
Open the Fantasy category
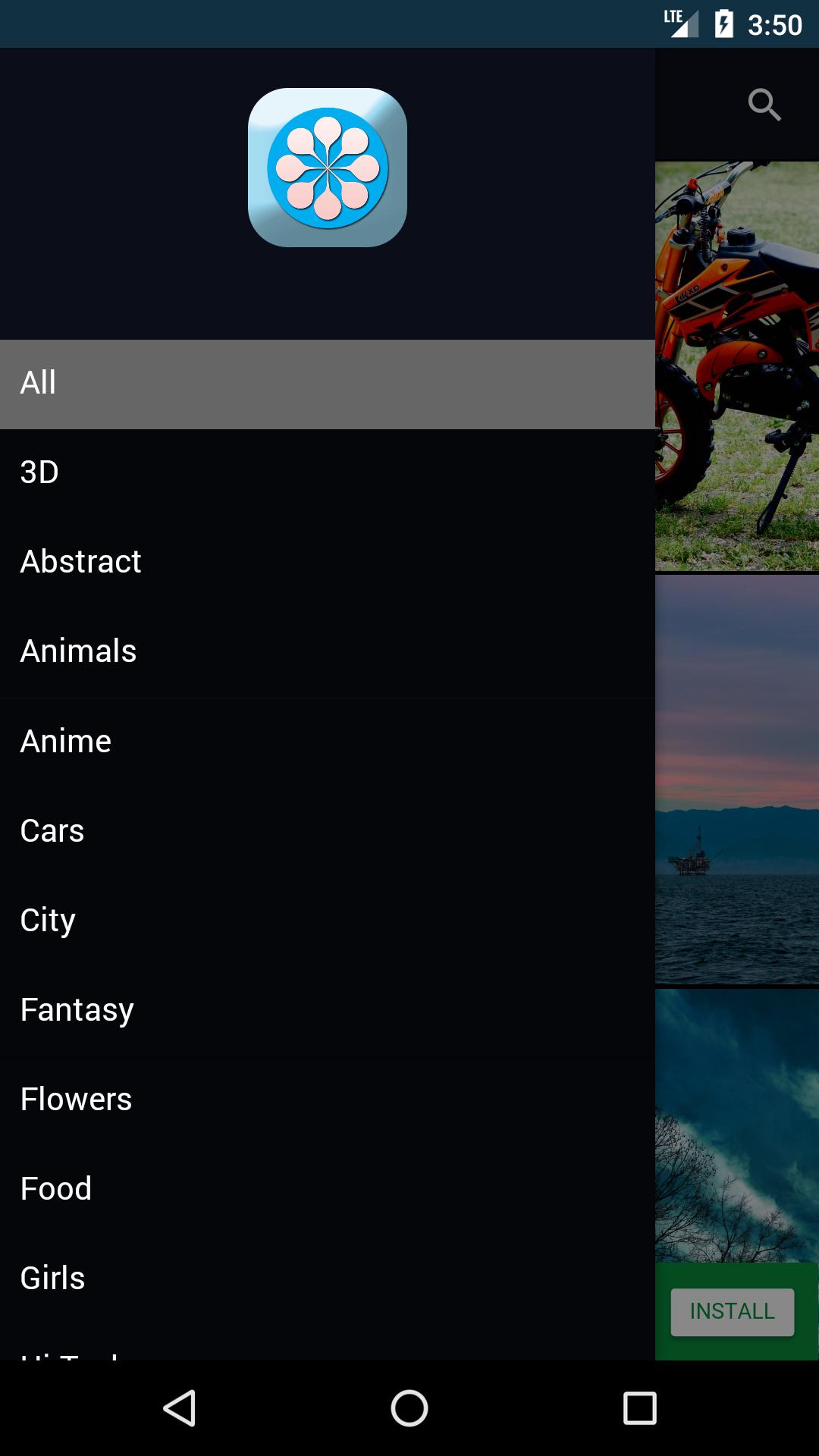pos(326,1010)
